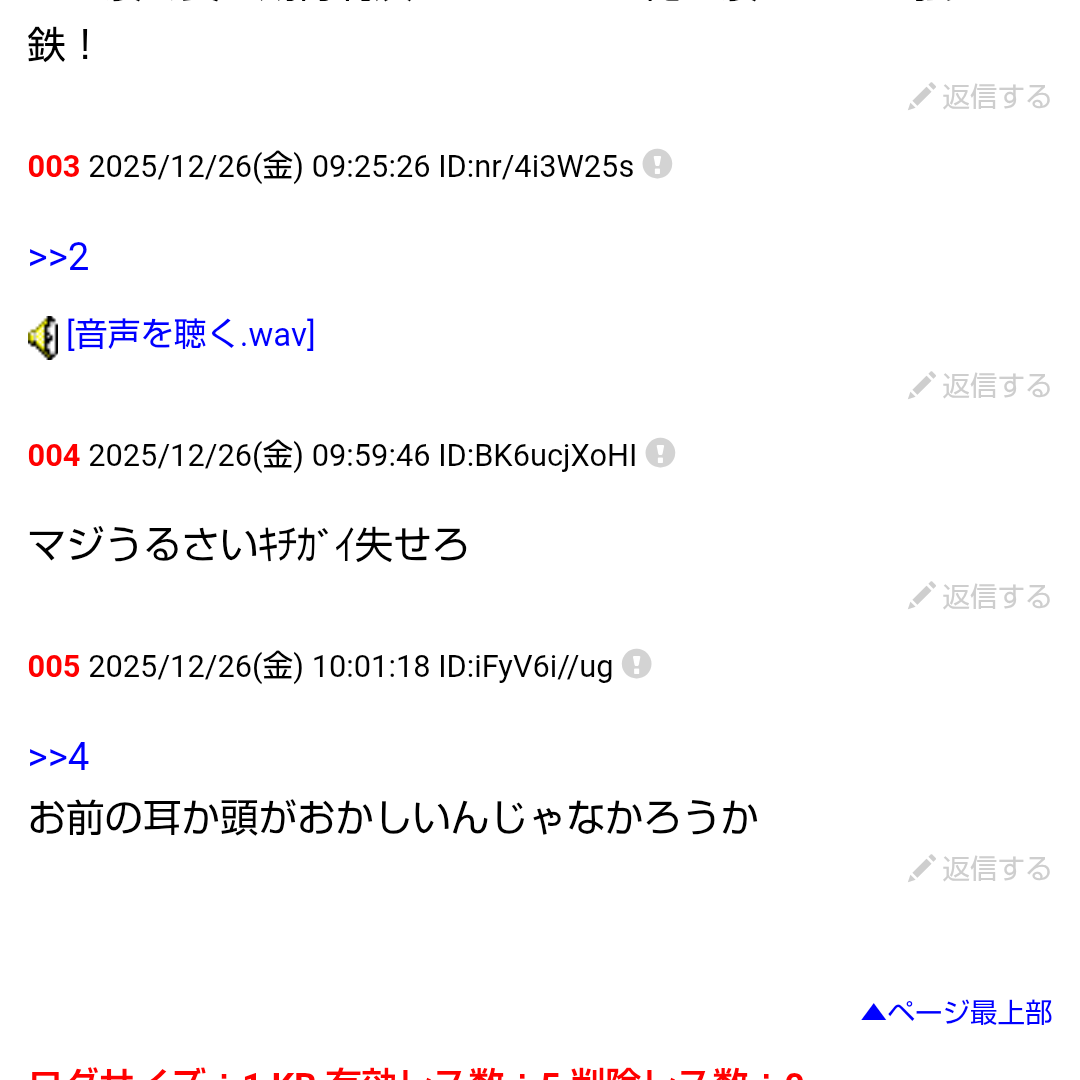Report post 004 via its exclamation icon
The height and width of the screenshot is (1080, 1080).
[x=660, y=453]
